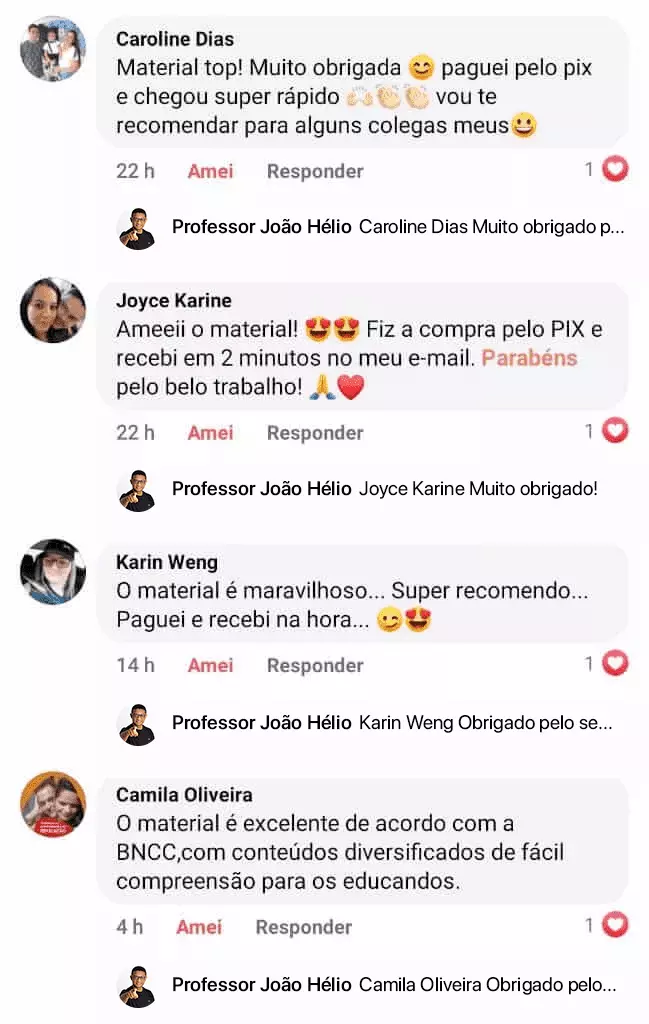Tap Amei under Camila Oliveira's comment
This screenshot has width=649, height=1024.
coord(199,927)
